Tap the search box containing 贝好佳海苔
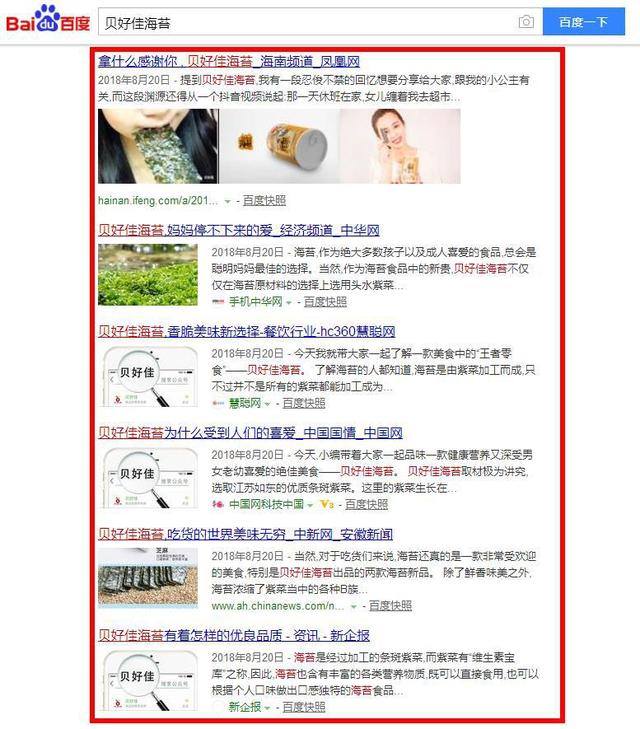Screen dimensions: 640x729 [x=300, y=22]
